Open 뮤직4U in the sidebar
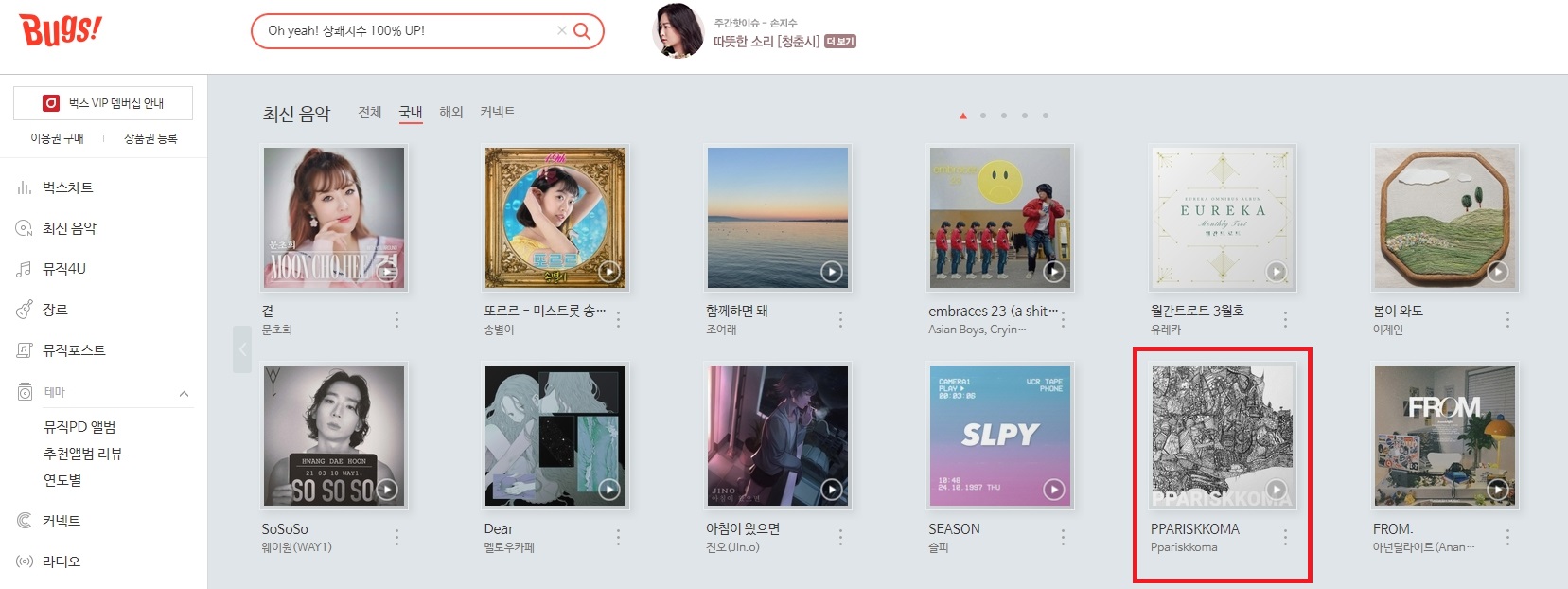This screenshot has height=589, width=1568. point(63,269)
